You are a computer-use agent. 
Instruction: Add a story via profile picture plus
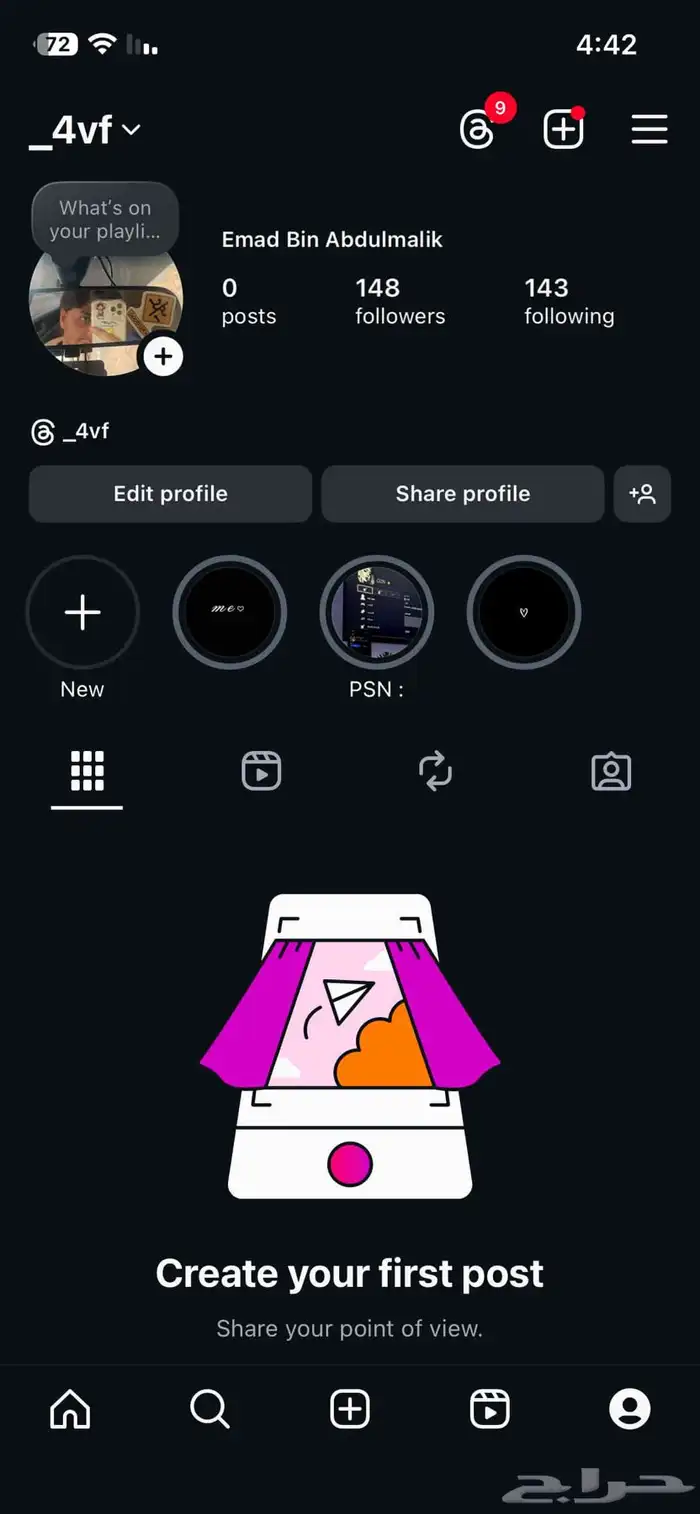coord(163,356)
